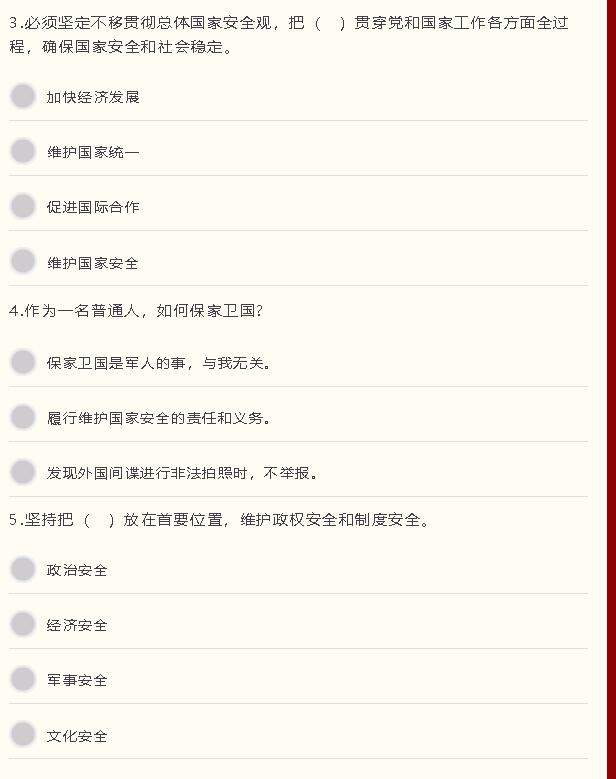Pick the option 促进国际合作

pos(23,206)
